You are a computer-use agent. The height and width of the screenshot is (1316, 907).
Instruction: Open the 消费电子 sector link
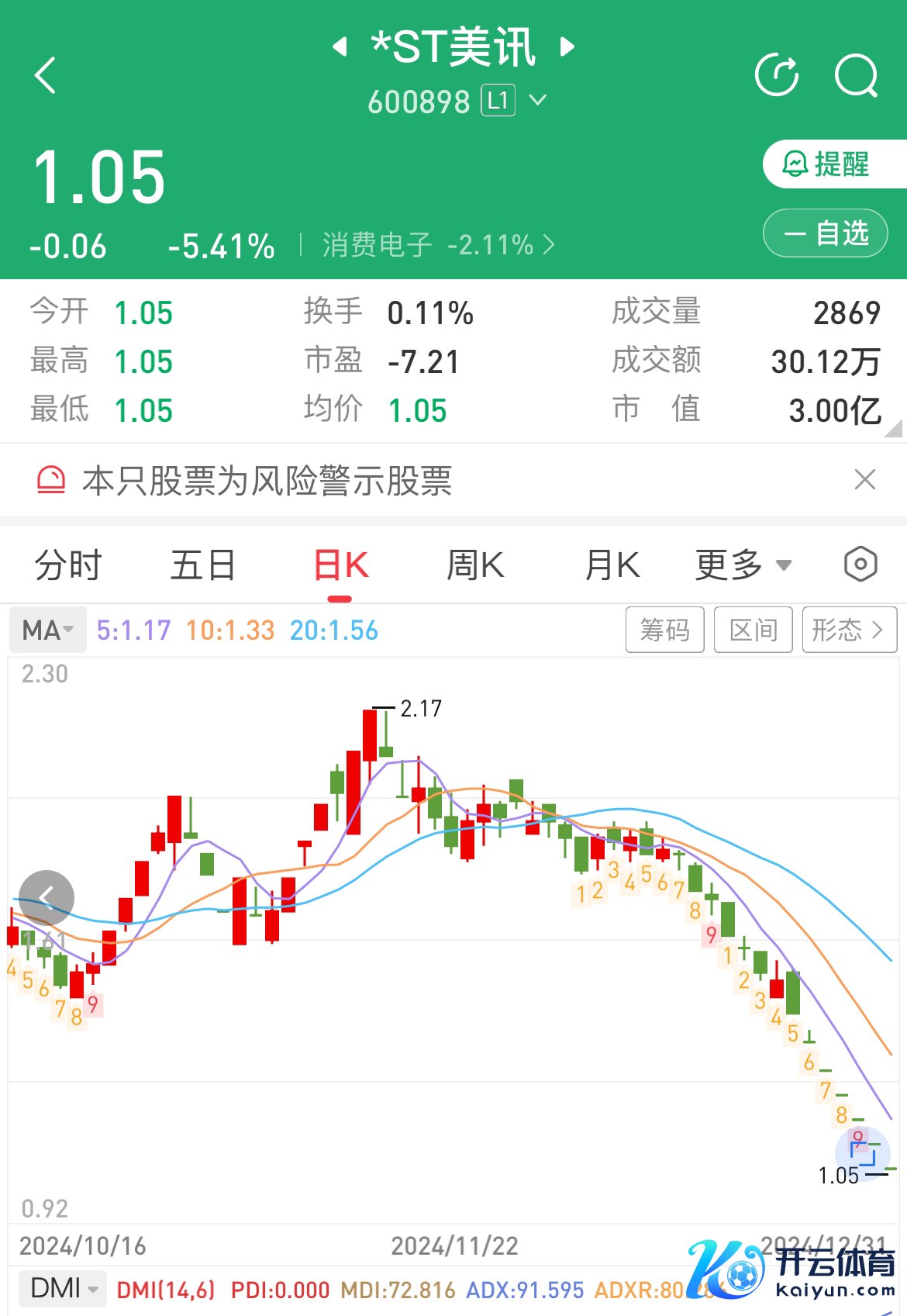pos(438,246)
